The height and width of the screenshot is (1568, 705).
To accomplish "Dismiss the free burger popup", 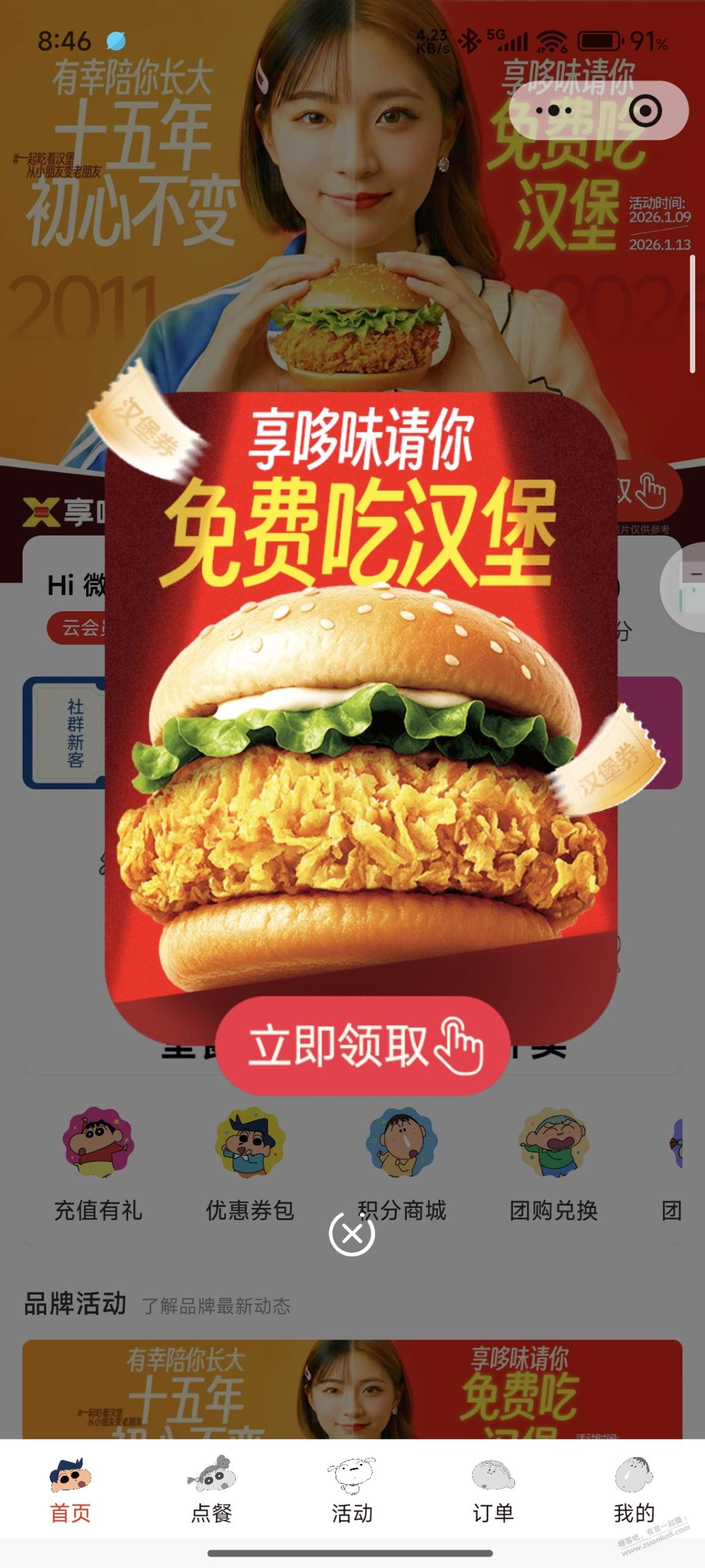I will pyautogui.click(x=352, y=1234).
